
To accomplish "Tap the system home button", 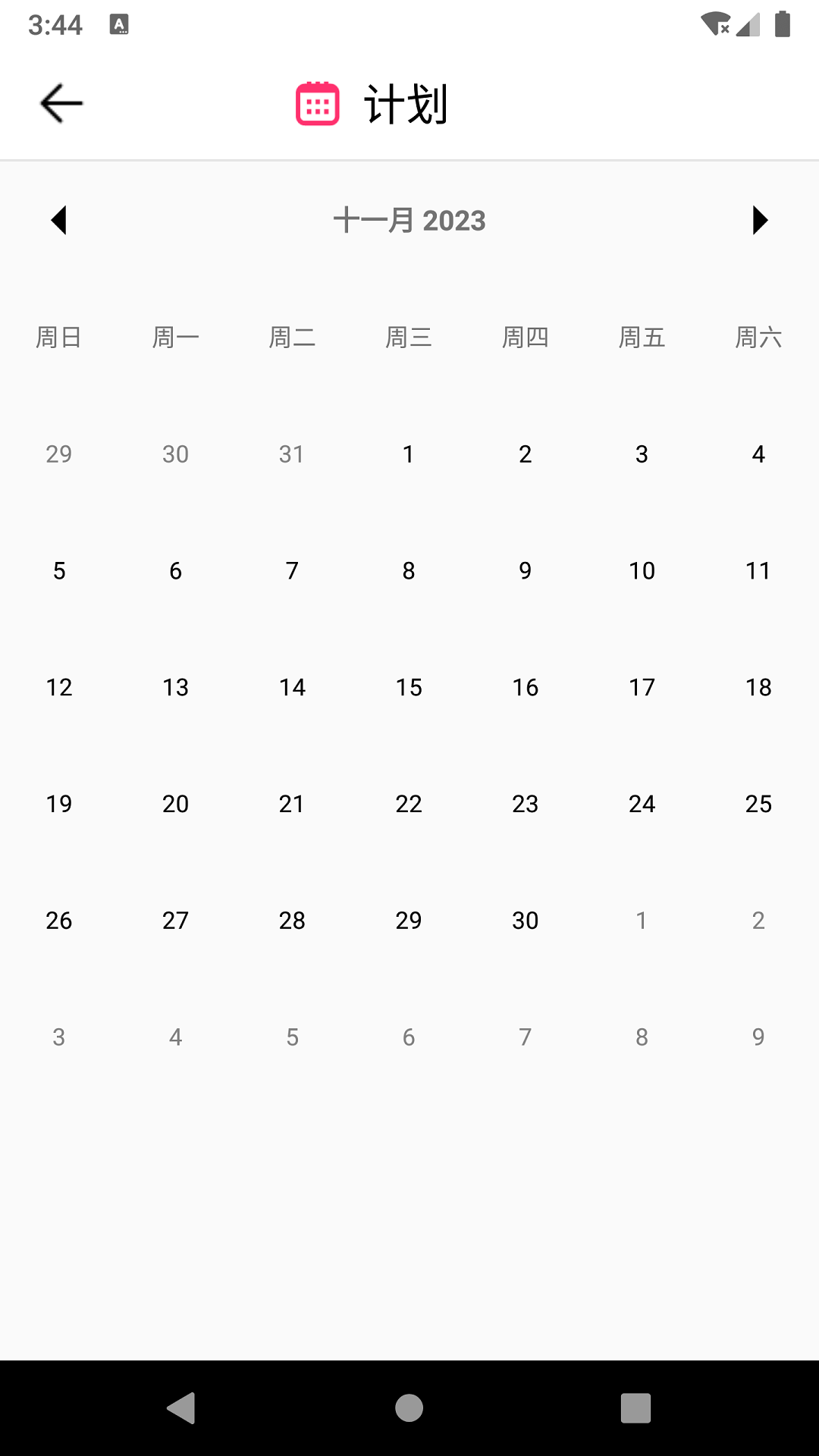I will [x=409, y=1408].
